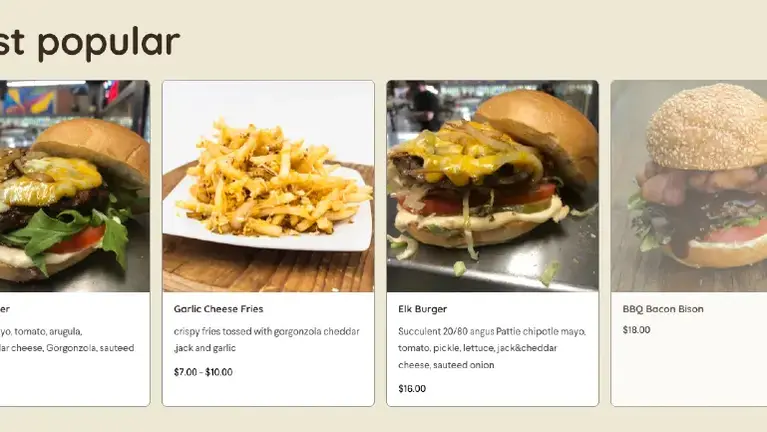
Task: View the BBQ Bacon Bison card
Action: (x=690, y=243)
